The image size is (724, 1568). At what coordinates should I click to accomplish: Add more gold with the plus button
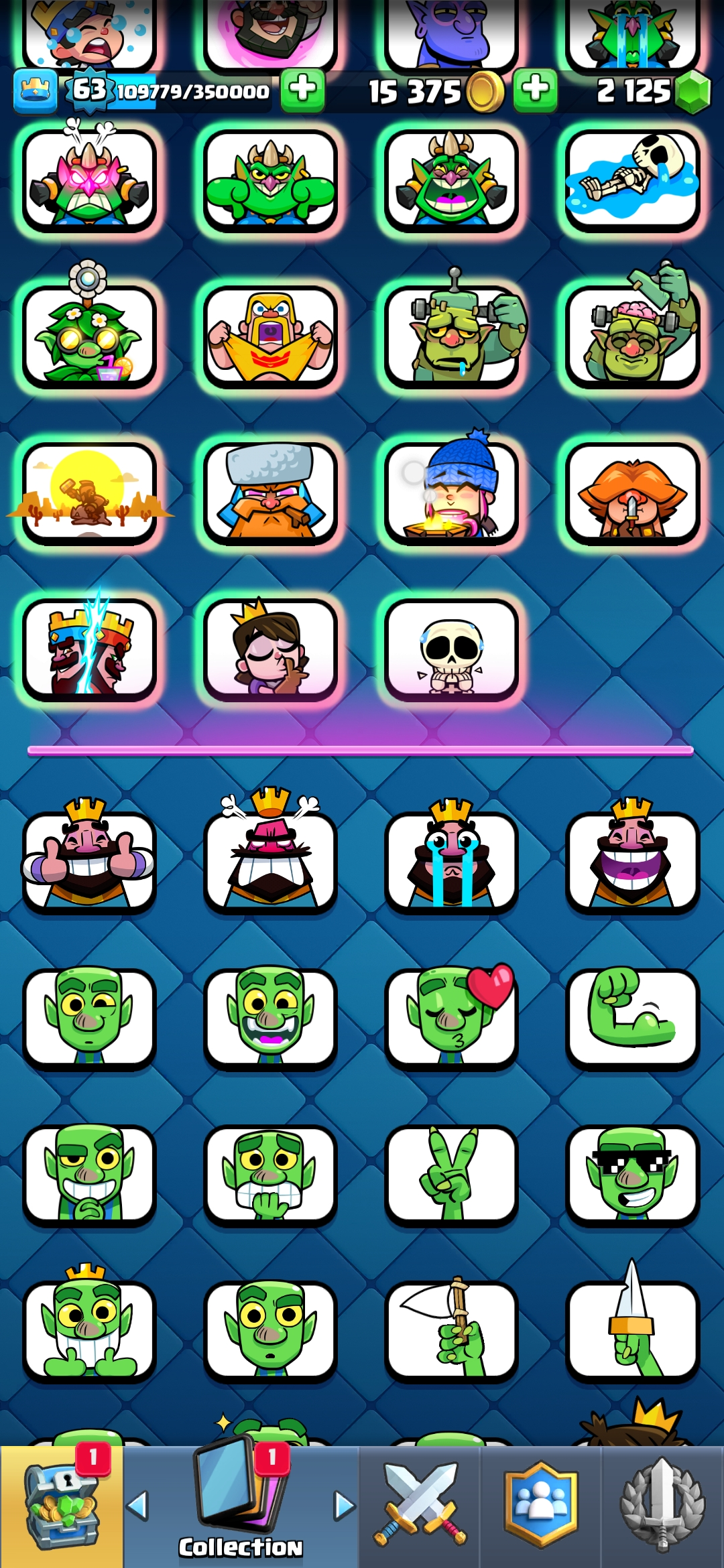click(x=534, y=90)
